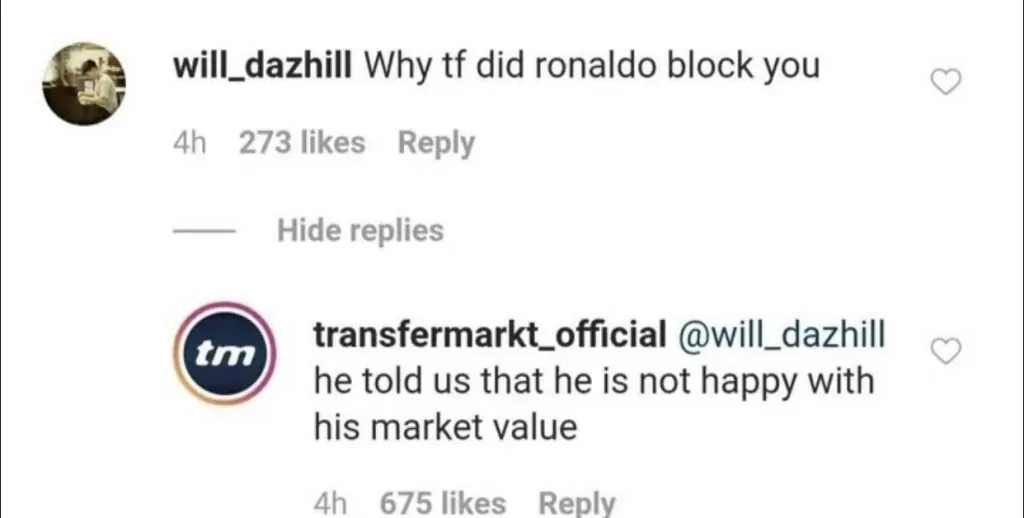View the will_dazhill username profile
Viewport: 1024px width, 518px height.
tap(261, 67)
